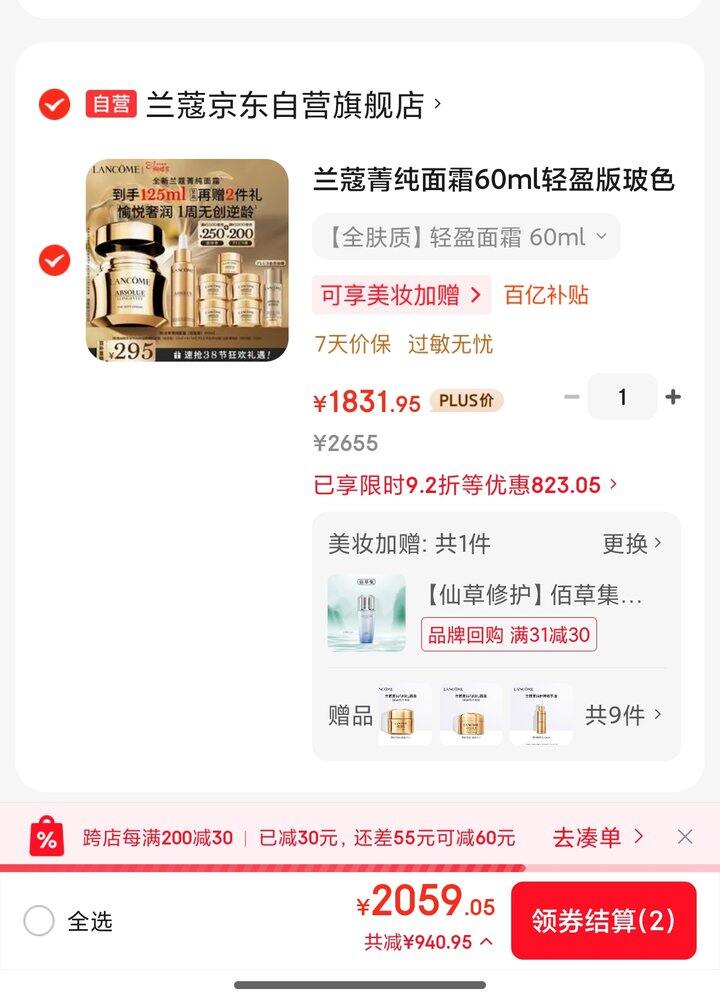Tap 更换 to change the beauty gift
The width and height of the screenshot is (720, 1001).
coord(632,544)
